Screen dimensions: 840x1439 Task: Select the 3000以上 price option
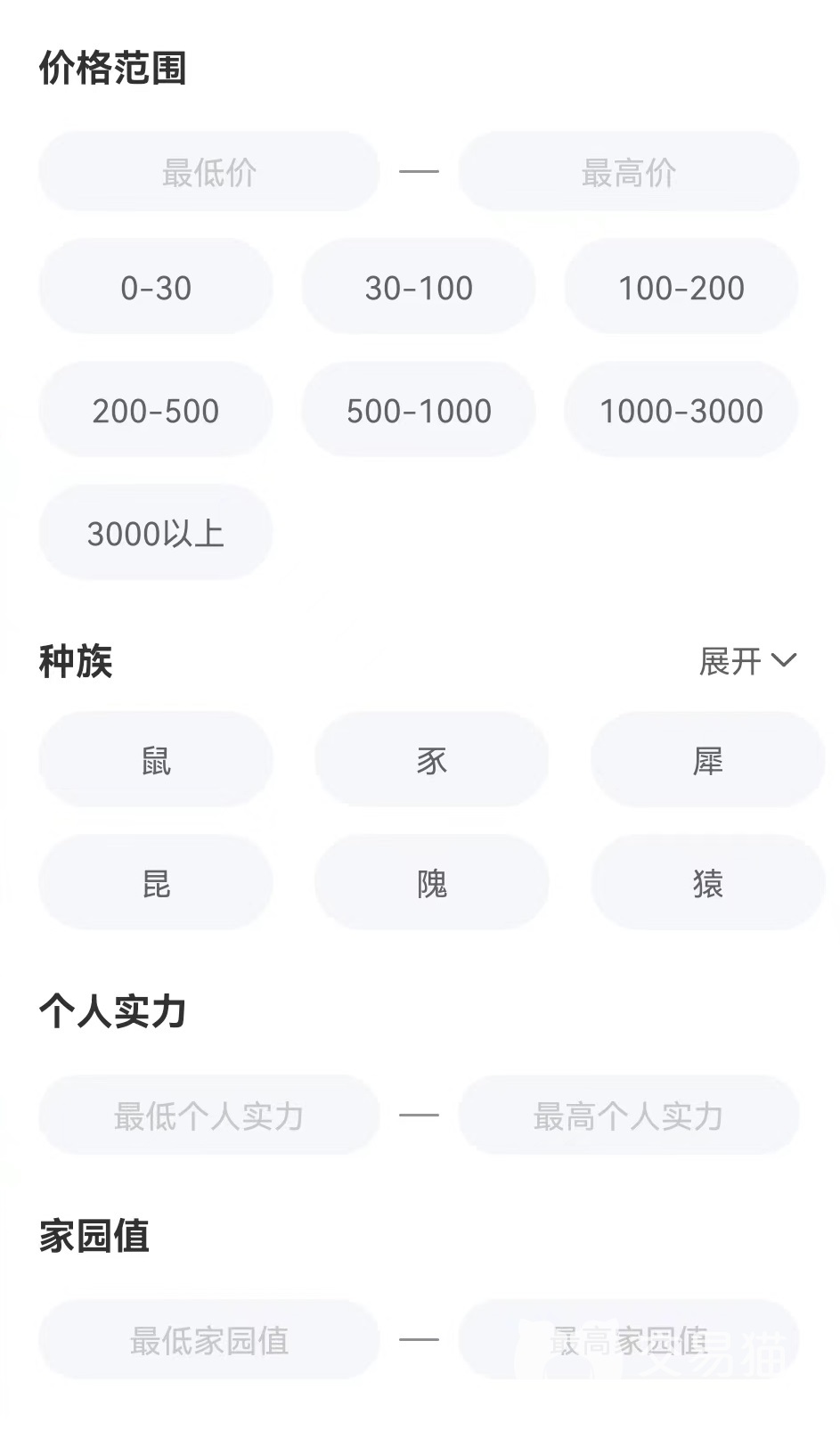tap(156, 533)
